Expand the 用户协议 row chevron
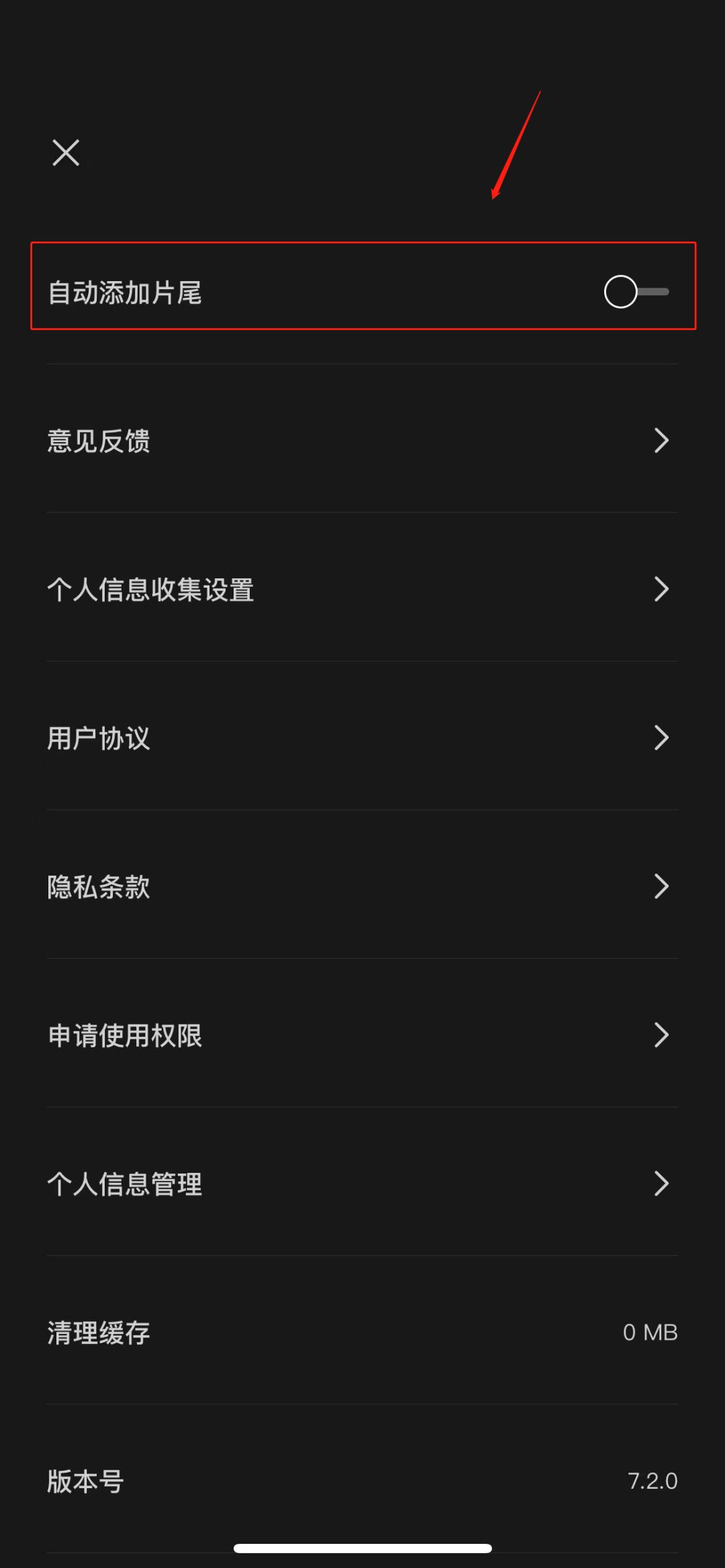Screen dimensions: 725x1568 (663, 738)
